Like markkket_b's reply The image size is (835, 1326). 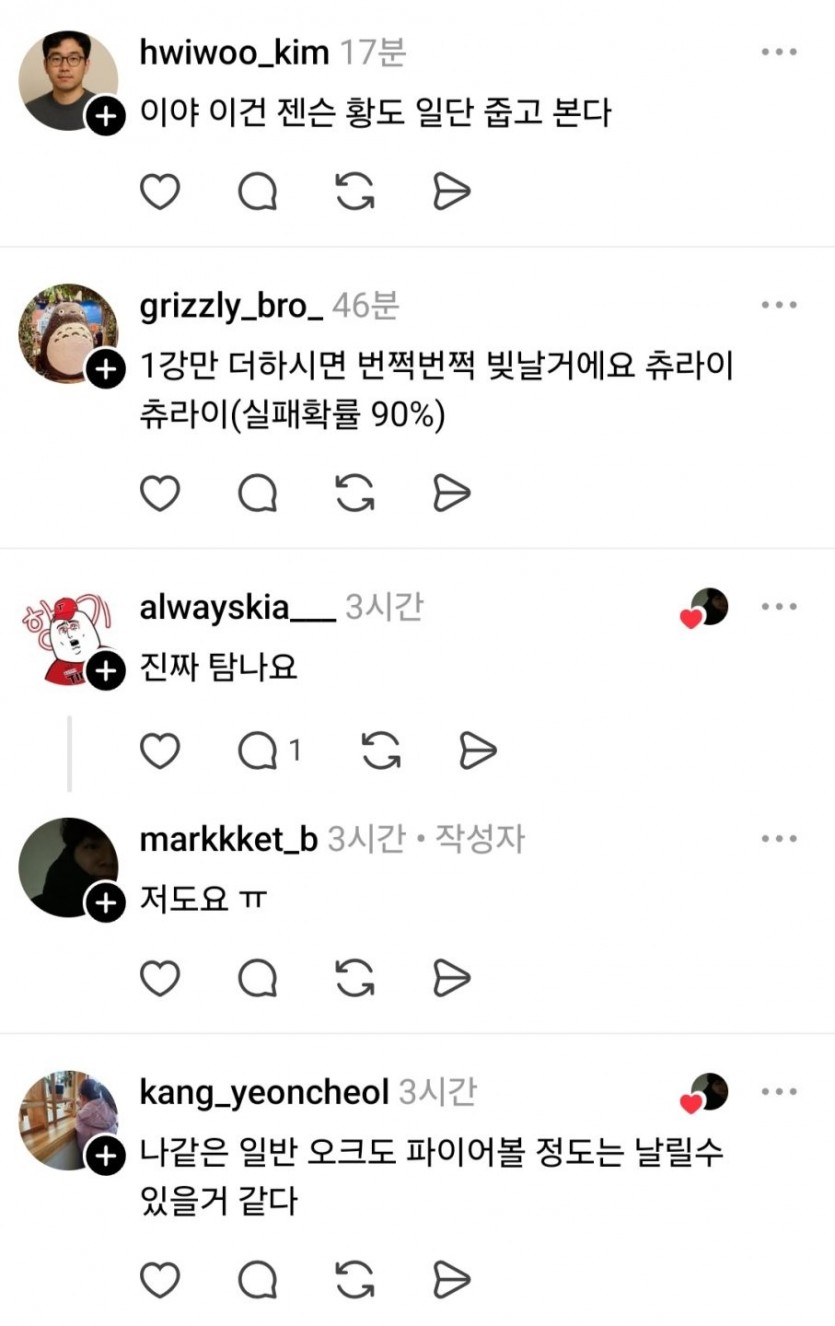click(x=159, y=977)
